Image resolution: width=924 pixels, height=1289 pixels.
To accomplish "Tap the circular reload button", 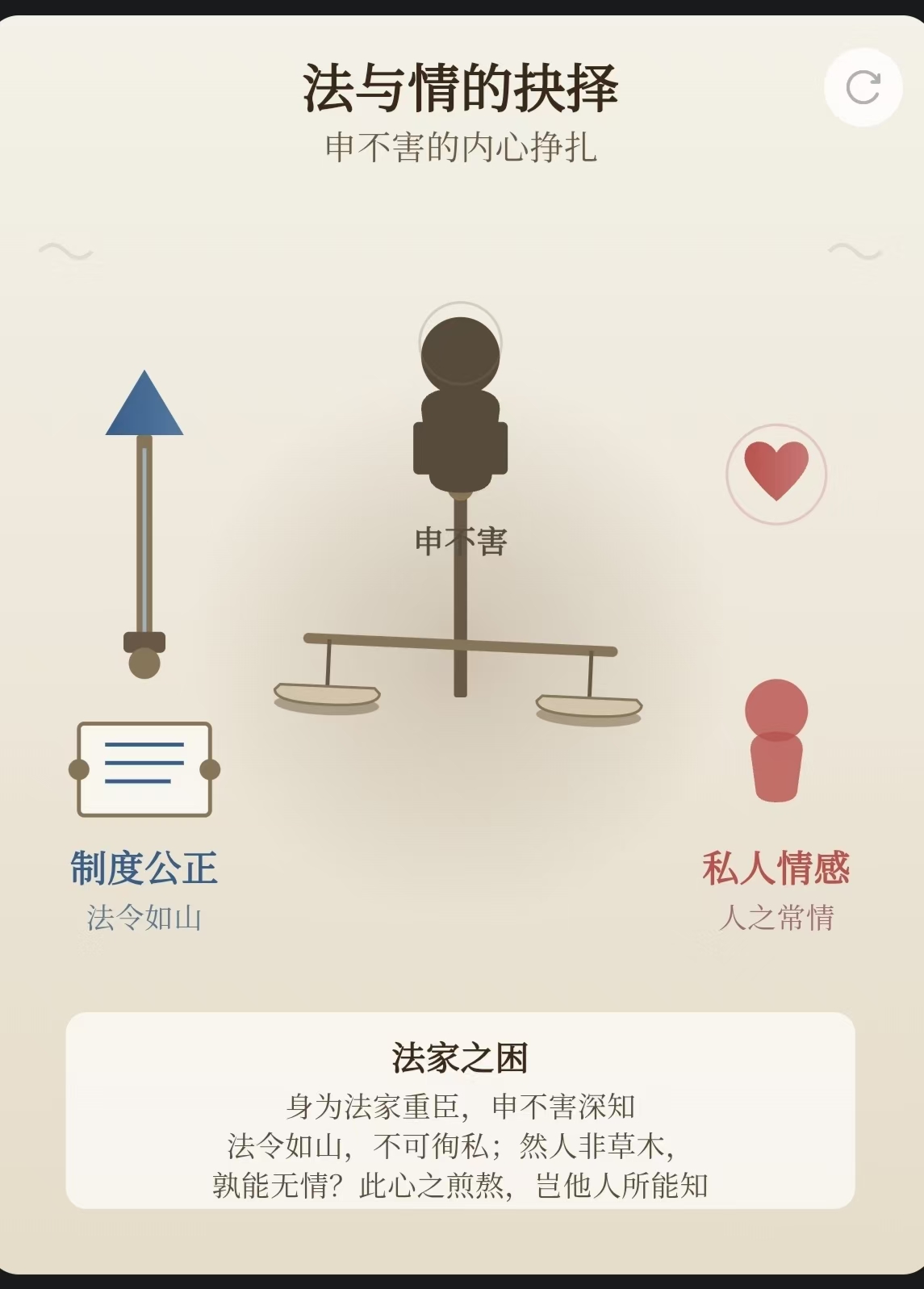I will (x=863, y=87).
